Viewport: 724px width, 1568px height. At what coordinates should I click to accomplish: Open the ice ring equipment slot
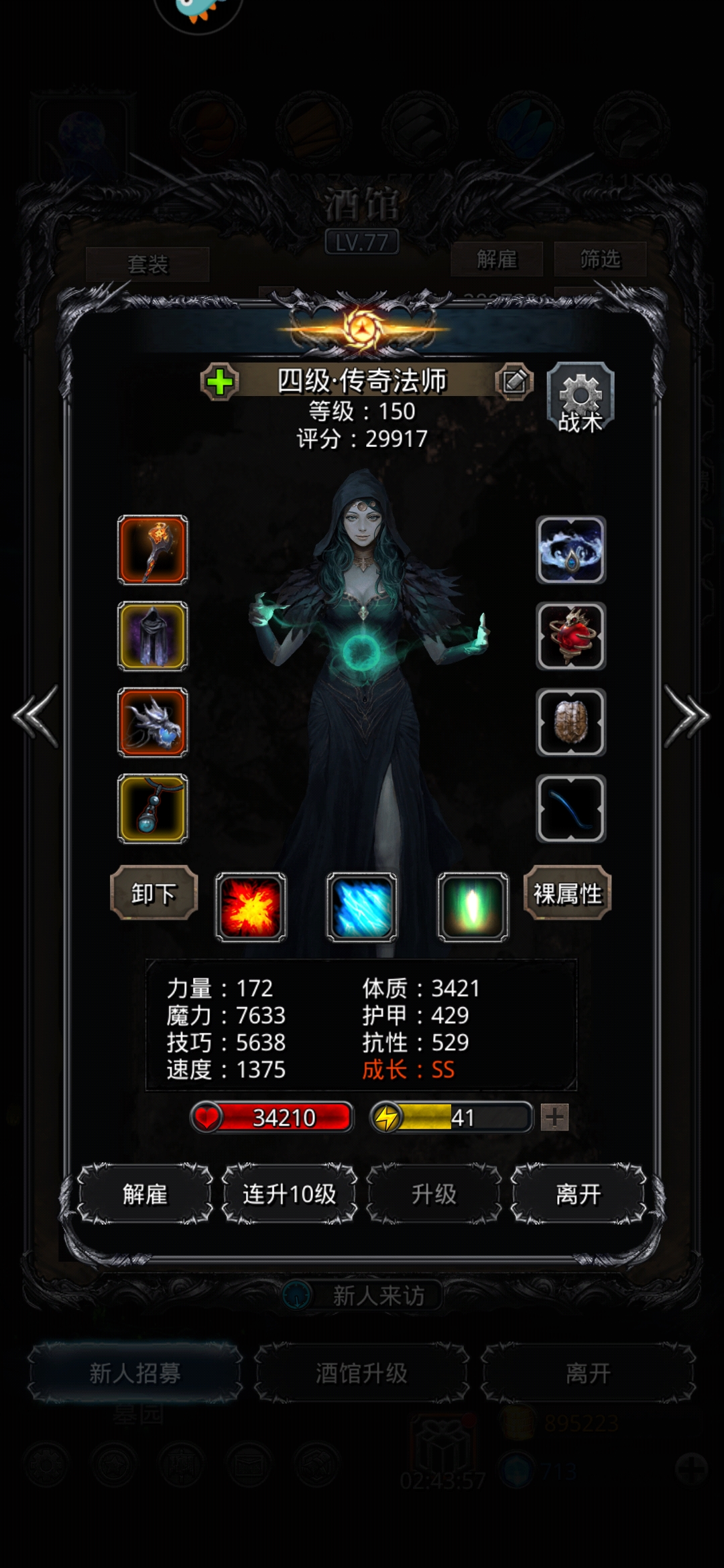570,549
